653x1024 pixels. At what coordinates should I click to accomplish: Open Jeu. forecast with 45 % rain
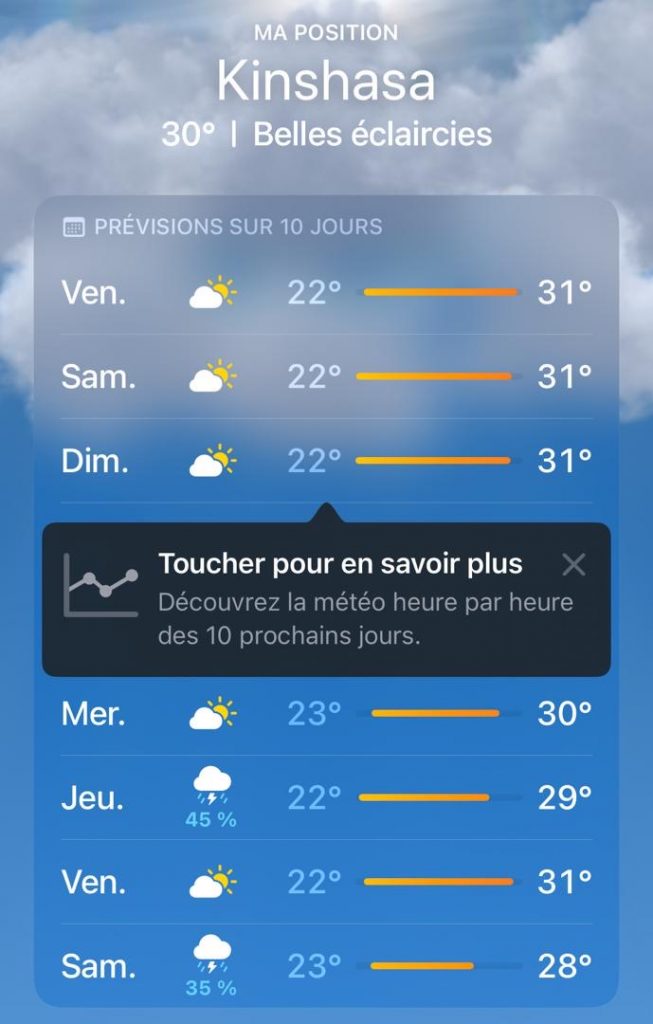coord(326,797)
